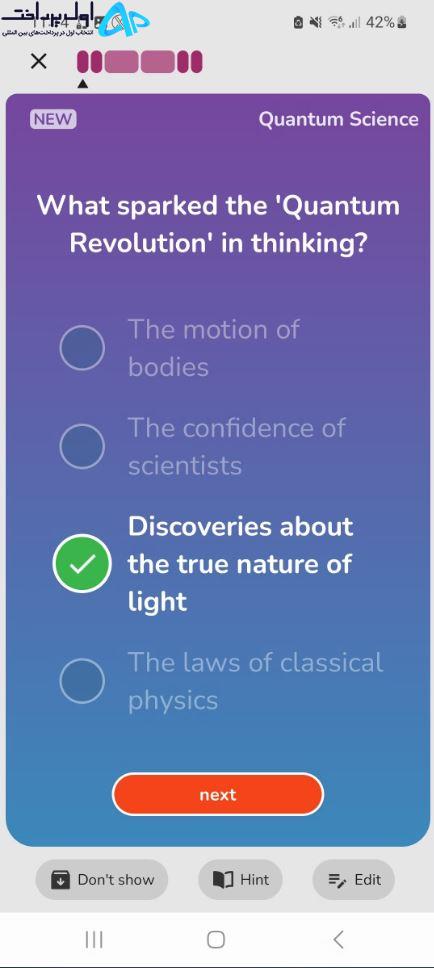Image resolution: width=434 pixels, height=968 pixels.
Task: Close the quiz with the X icon
Action: tap(38, 61)
